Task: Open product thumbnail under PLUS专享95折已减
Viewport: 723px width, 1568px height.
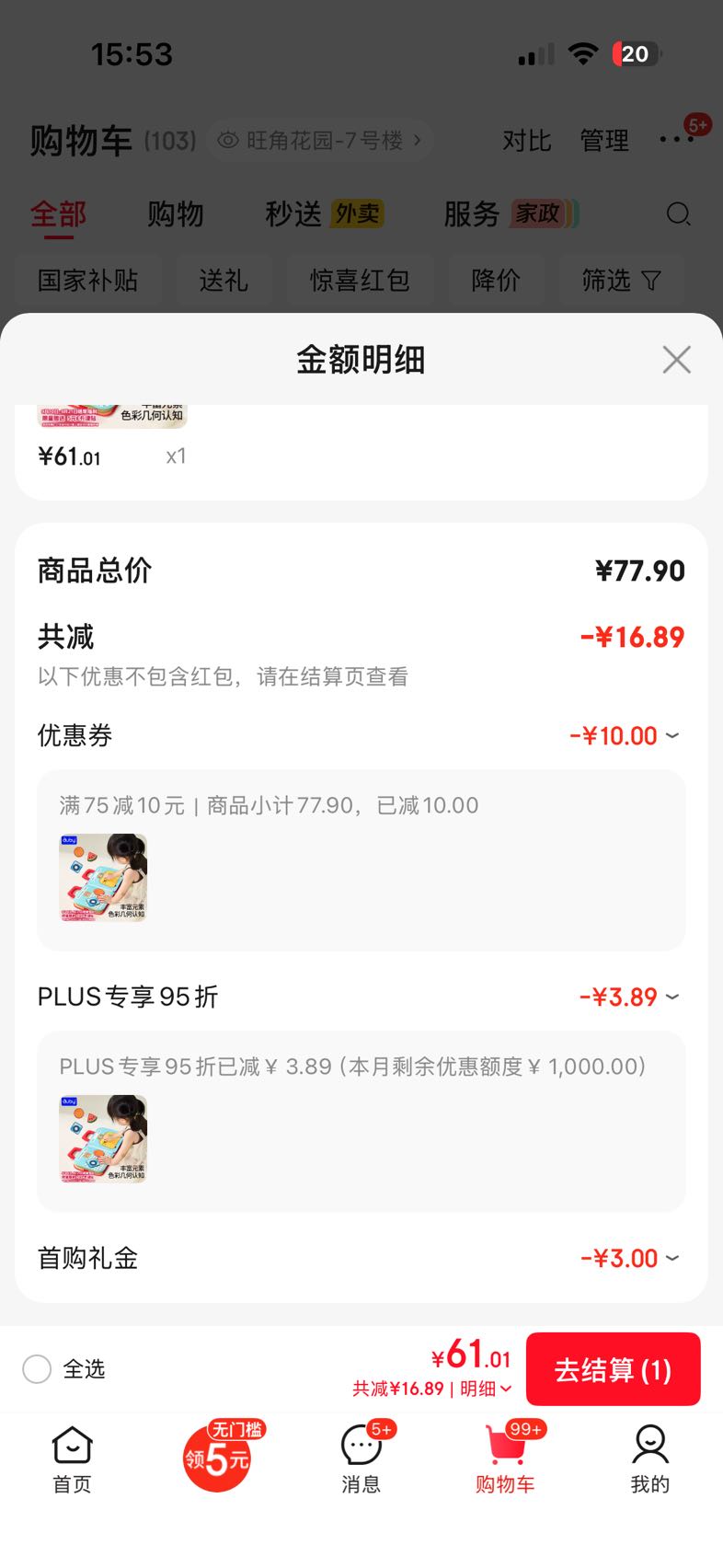Action: 103,1139
